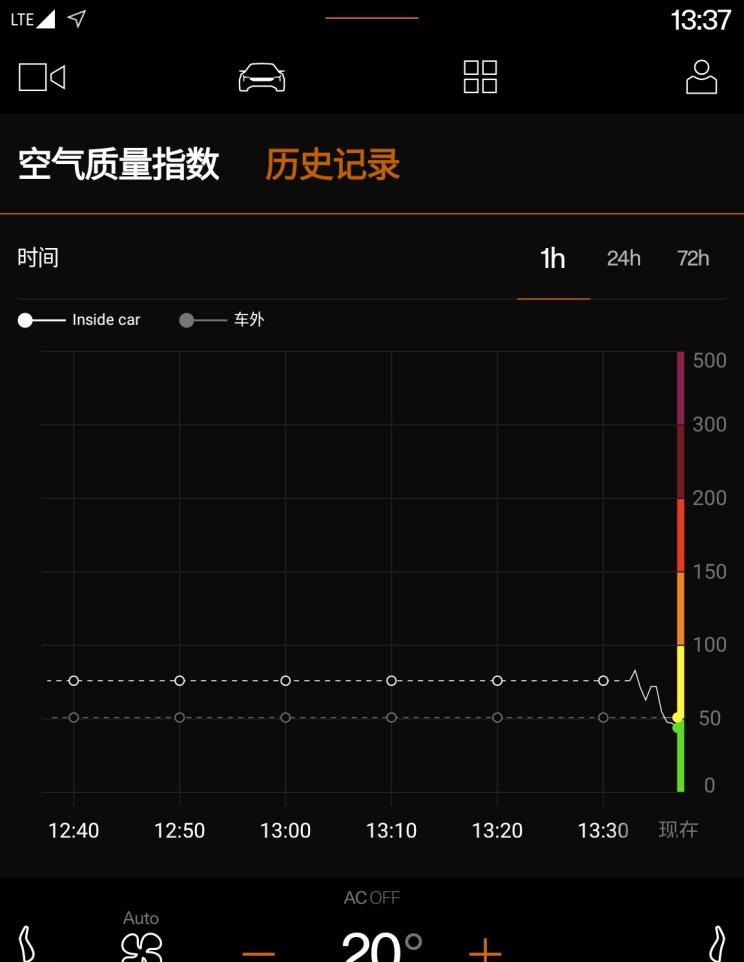Open the car status icon
744x962 pixels.
(x=262, y=77)
